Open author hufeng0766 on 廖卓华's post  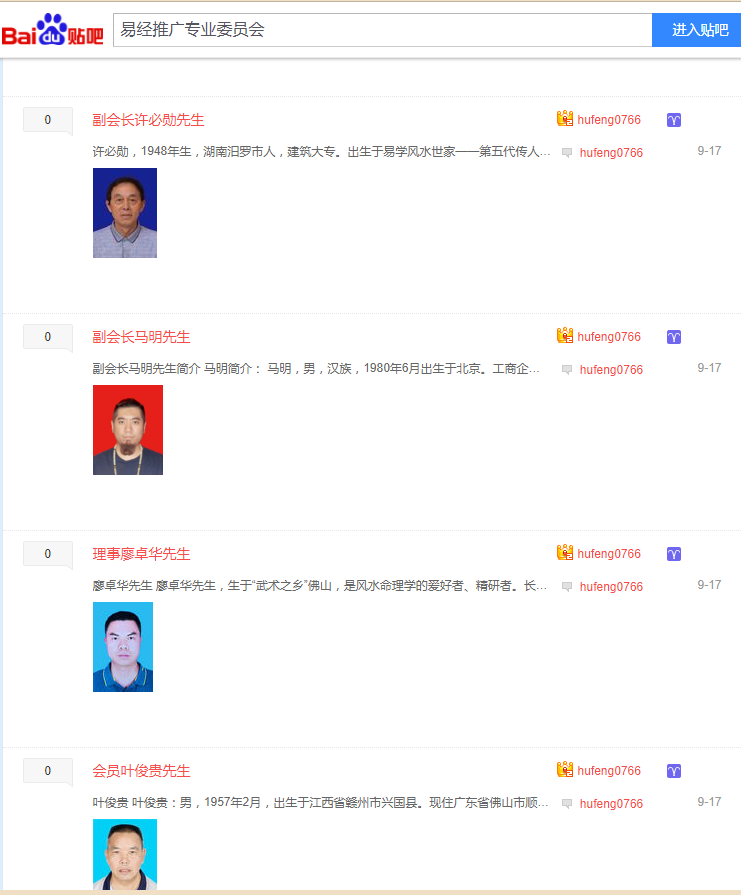click(x=608, y=554)
